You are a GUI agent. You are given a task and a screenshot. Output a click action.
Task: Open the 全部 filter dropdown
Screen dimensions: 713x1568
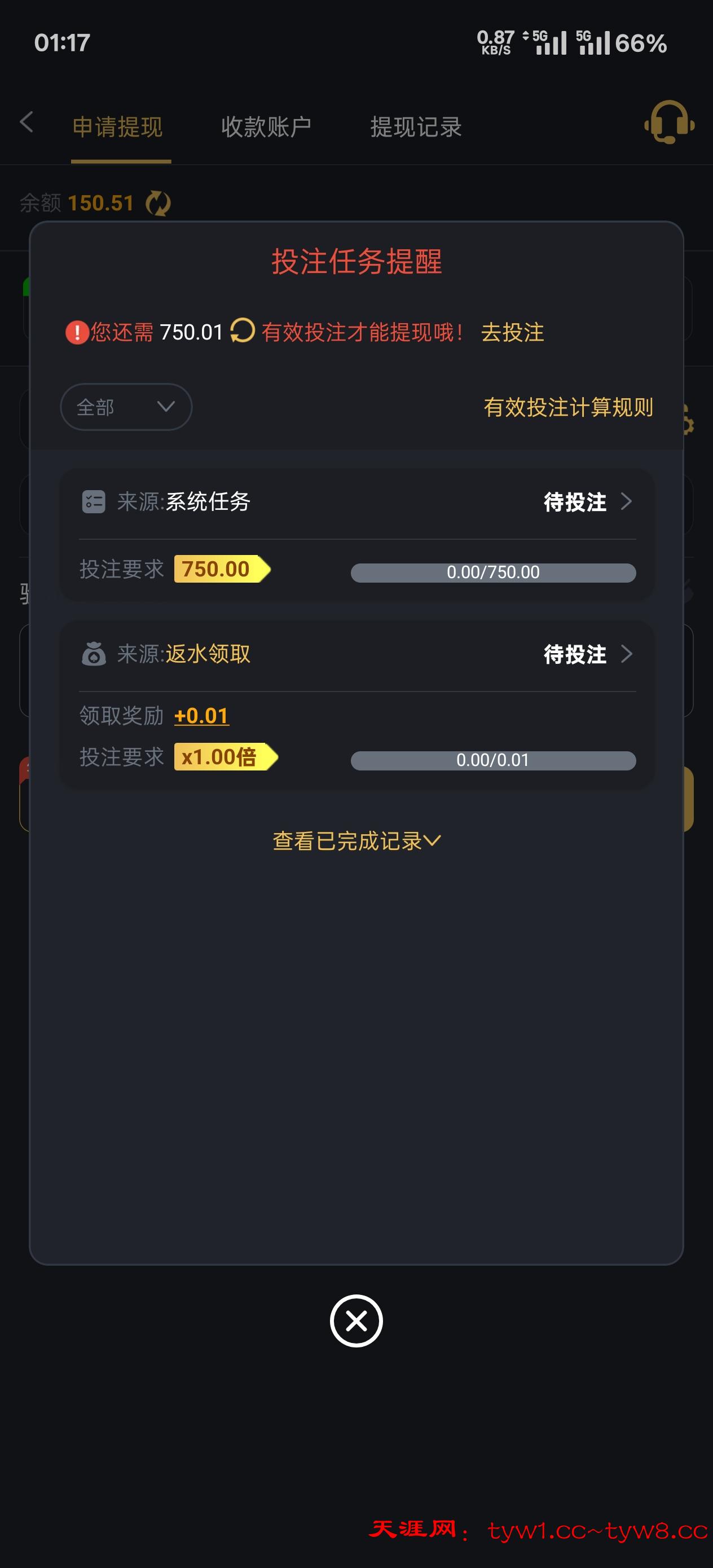pyautogui.click(x=125, y=407)
